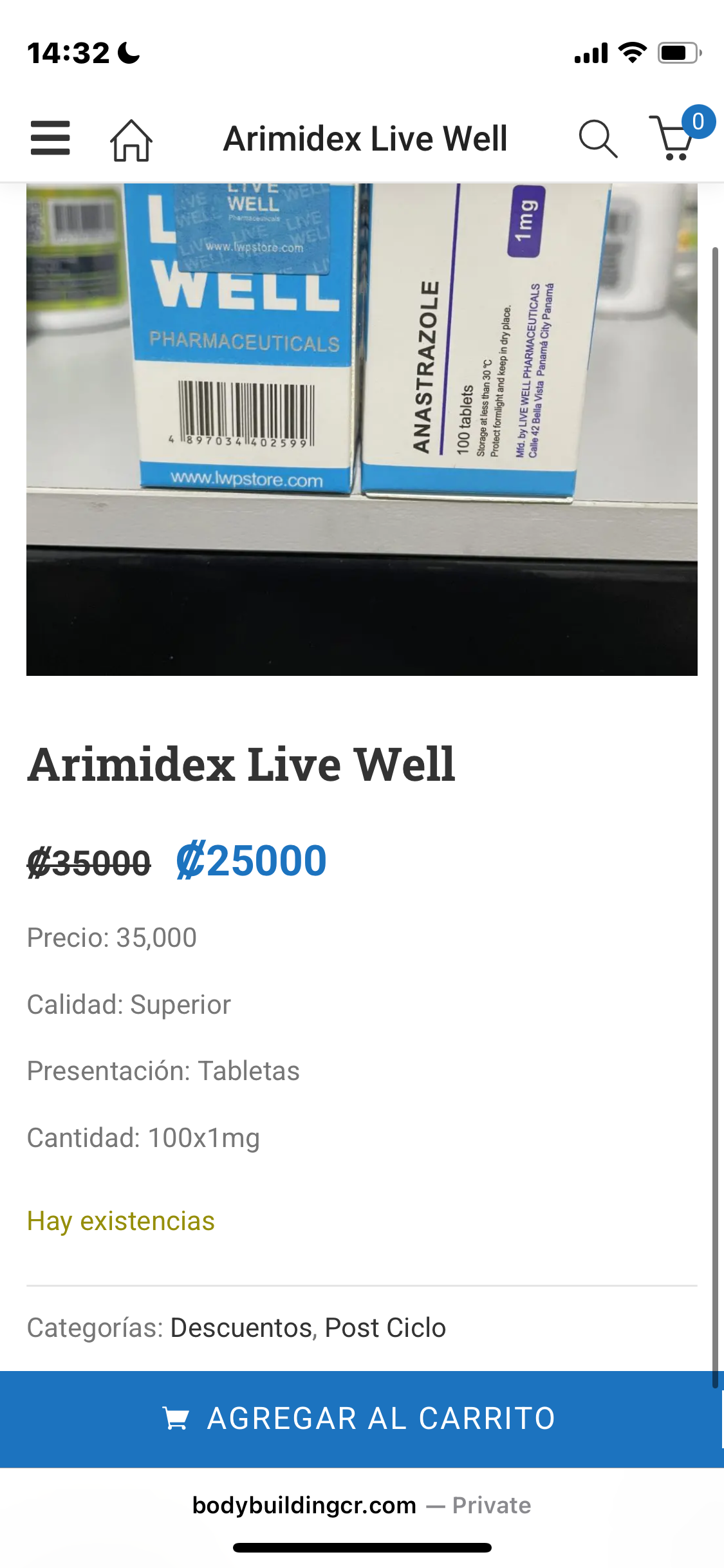Open the search magnifier
Screen dimensions: 724x1568
coord(598,138)
